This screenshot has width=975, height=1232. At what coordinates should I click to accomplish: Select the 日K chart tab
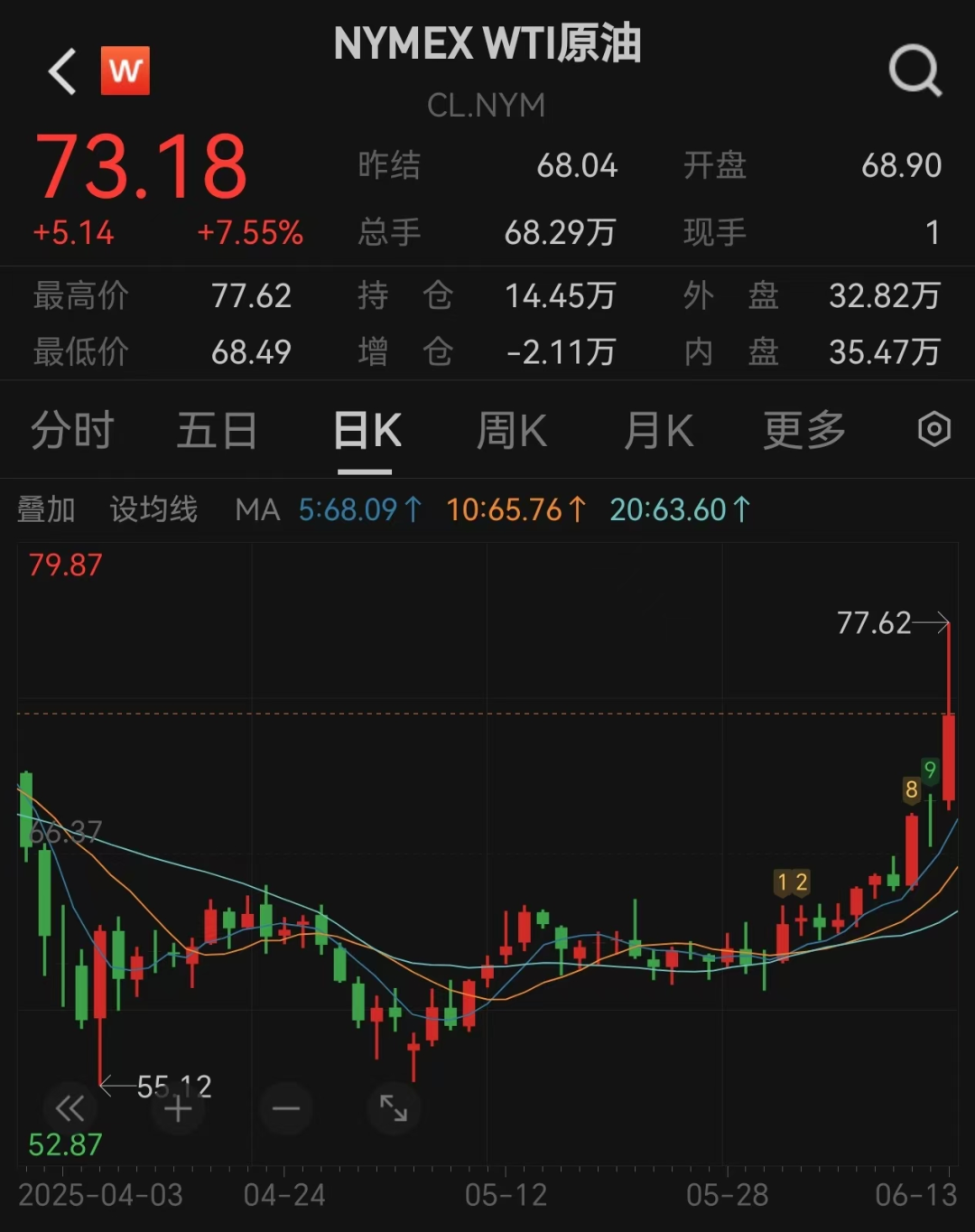pos(366,430)
